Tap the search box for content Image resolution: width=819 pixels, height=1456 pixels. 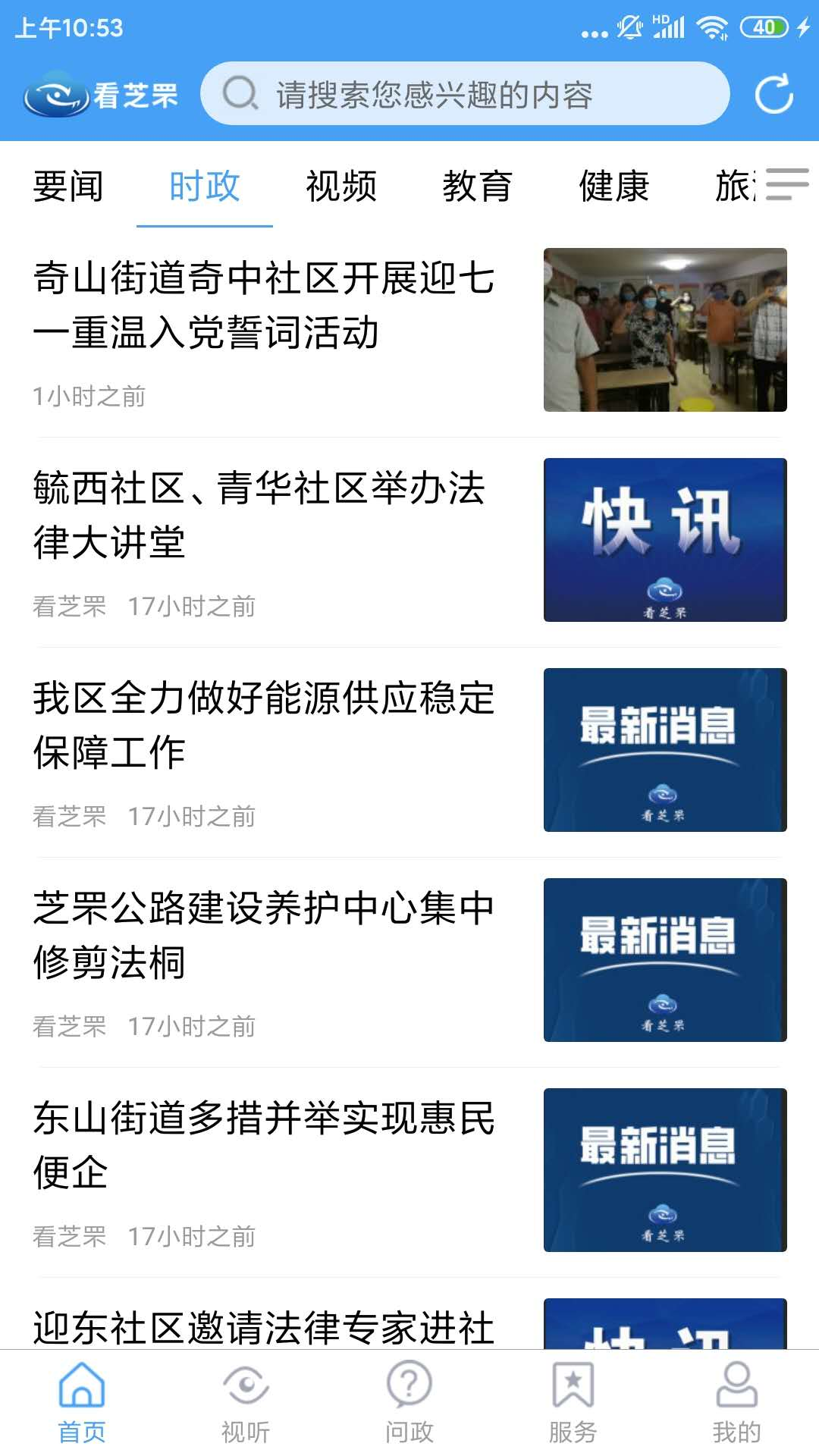(464, 94)
